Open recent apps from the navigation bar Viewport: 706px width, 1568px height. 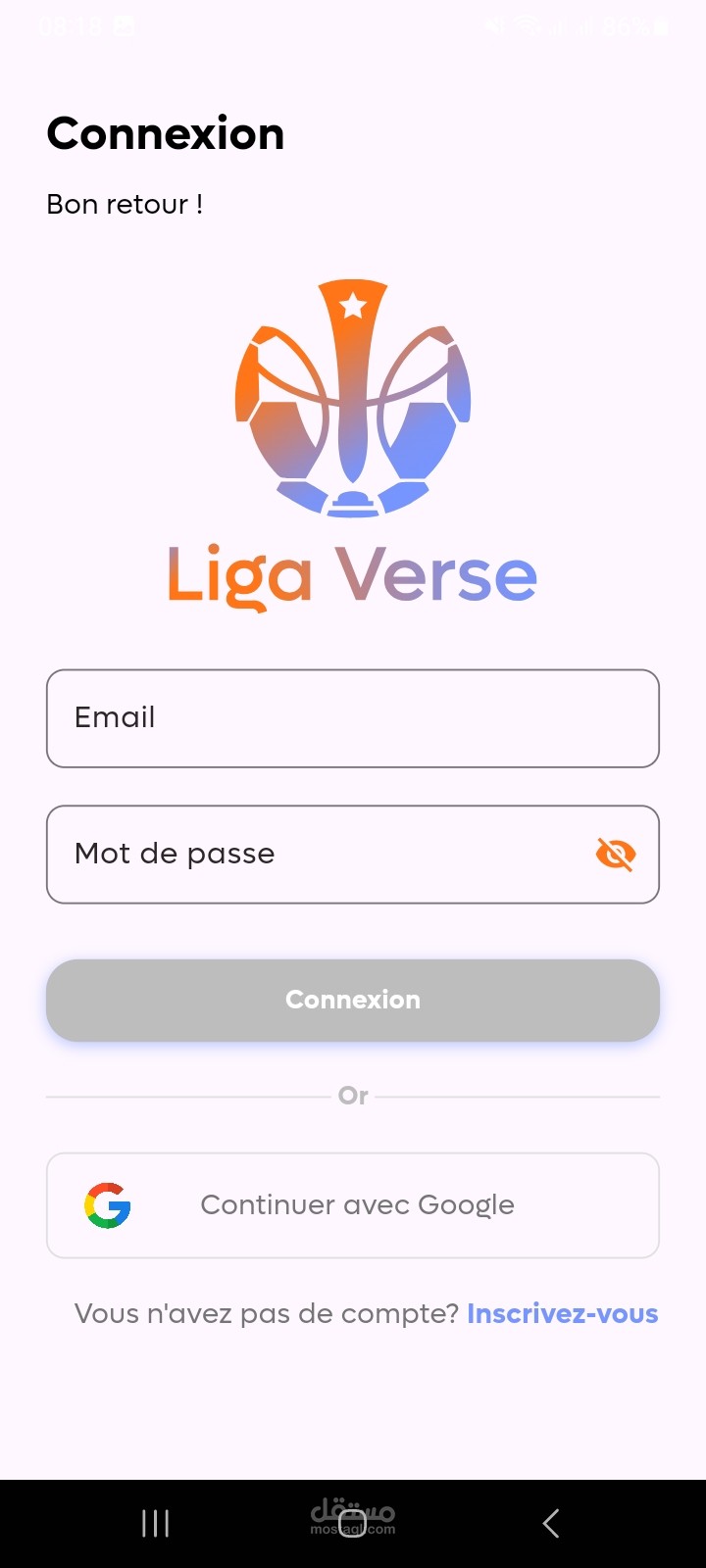pos(155,1523)
